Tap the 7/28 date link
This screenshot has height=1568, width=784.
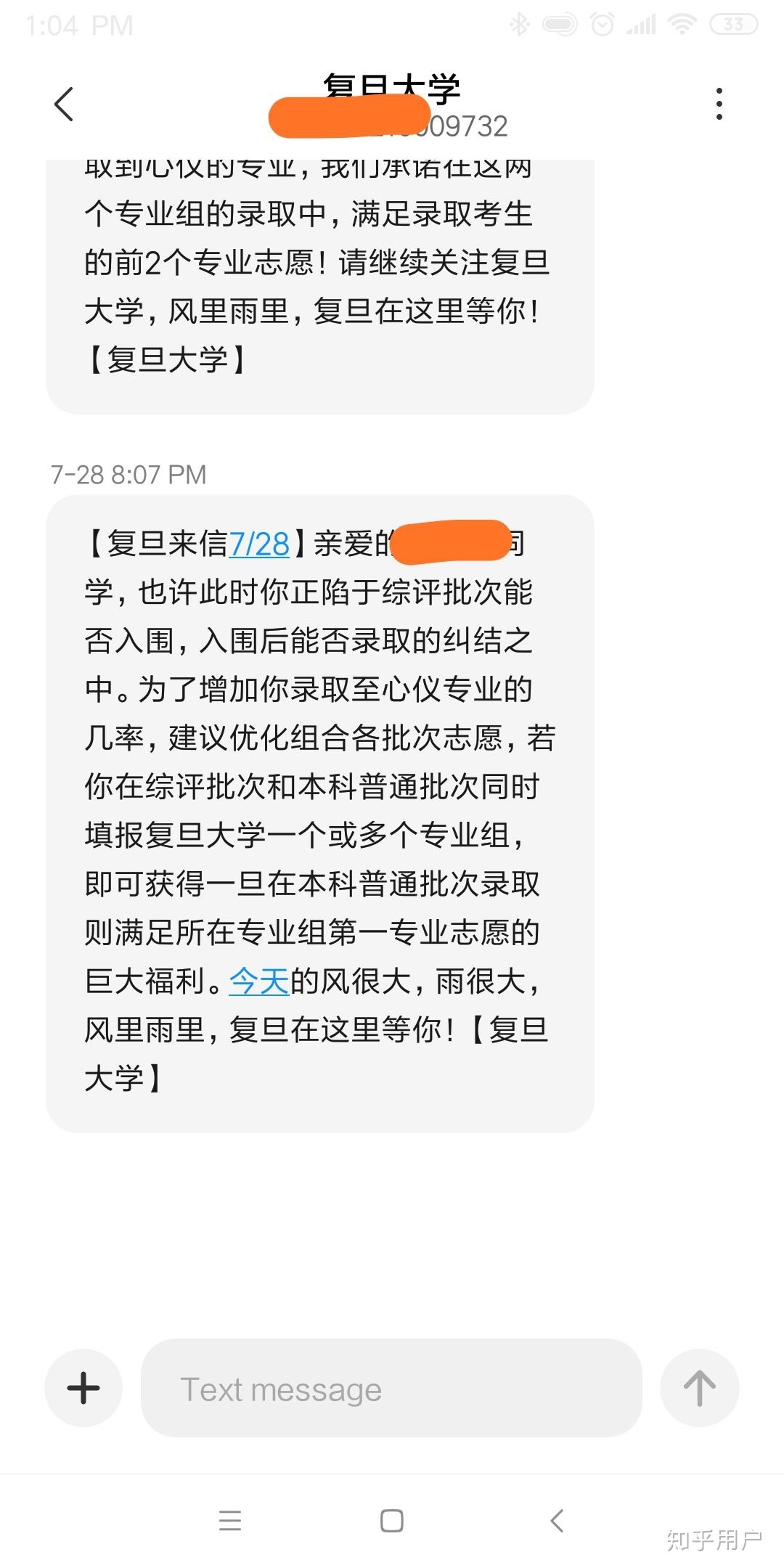259,544
